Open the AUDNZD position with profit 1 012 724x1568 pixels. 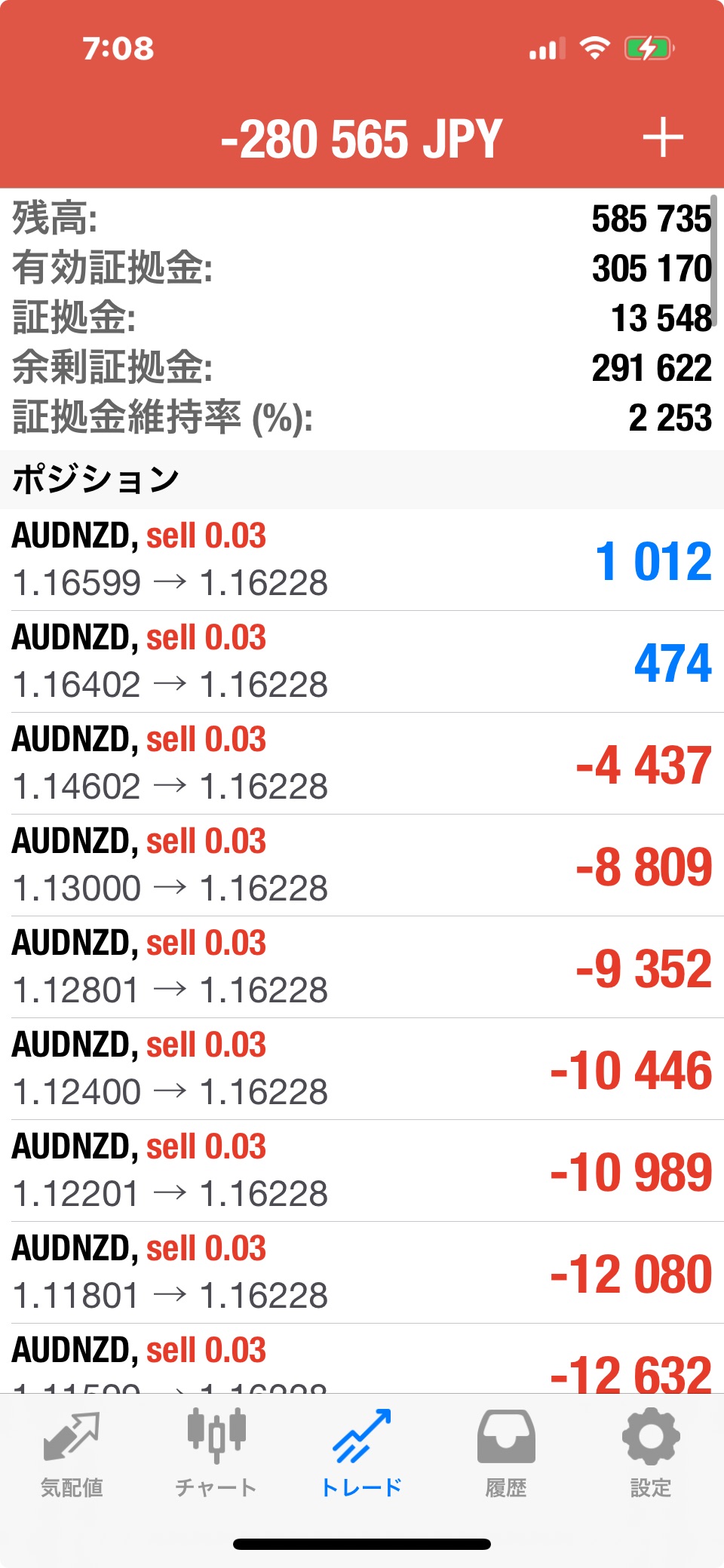362,560
